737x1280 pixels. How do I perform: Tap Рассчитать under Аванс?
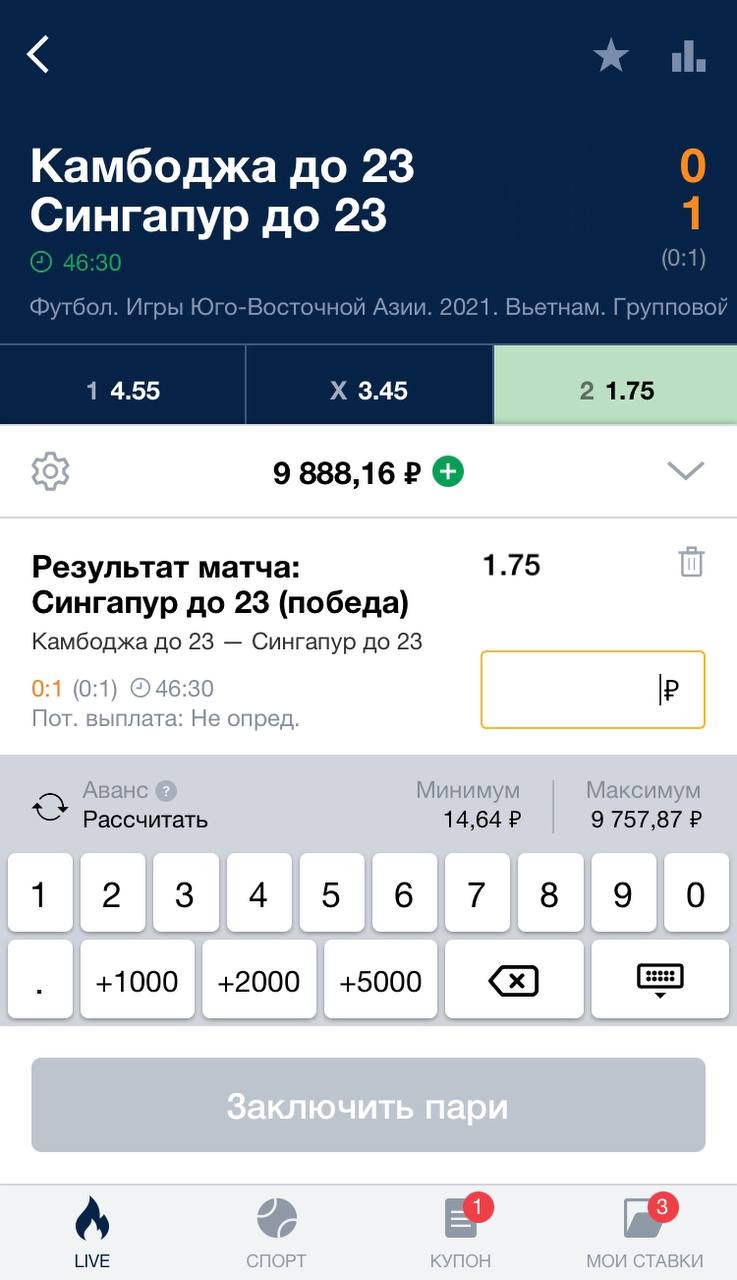coord(145,820)
